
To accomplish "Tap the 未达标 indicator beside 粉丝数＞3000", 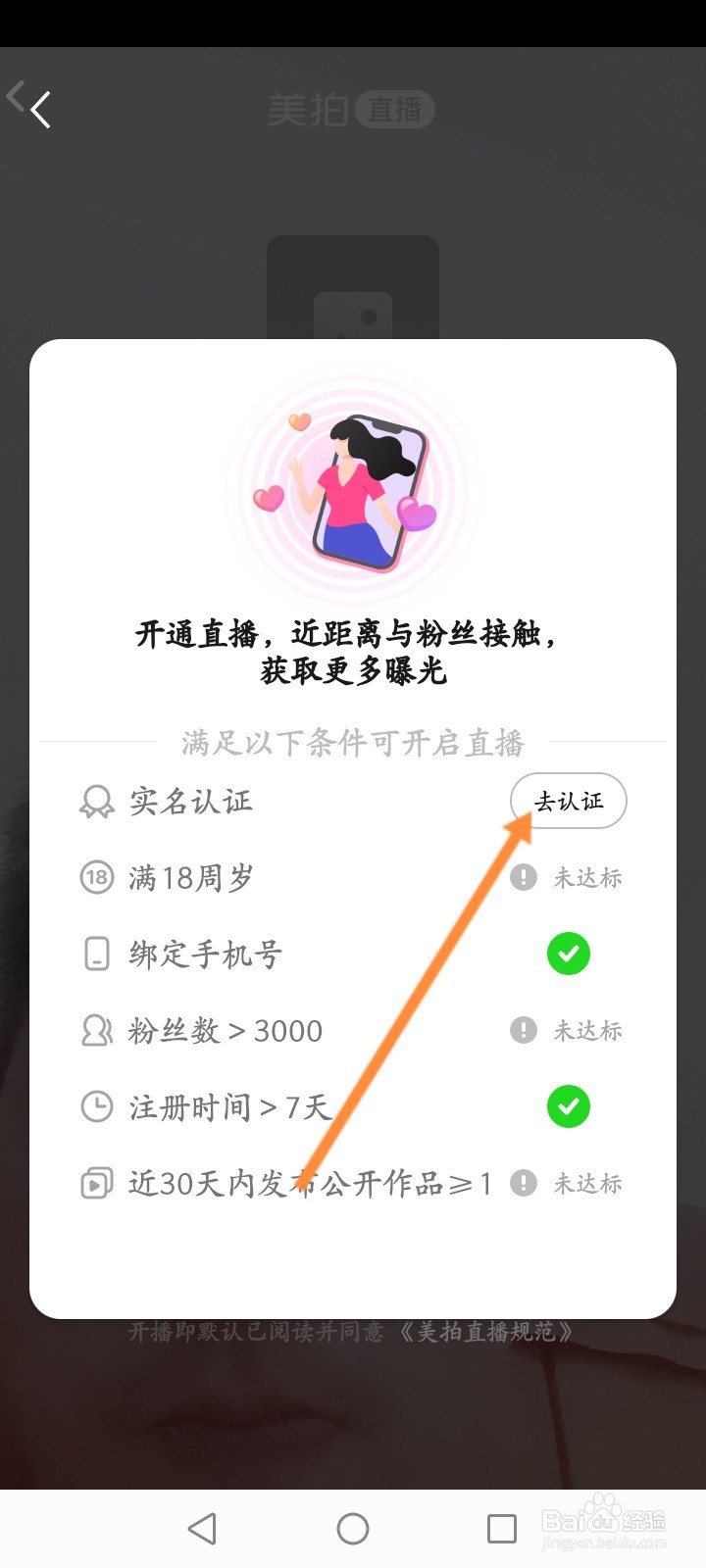I will coord(523,1030).
